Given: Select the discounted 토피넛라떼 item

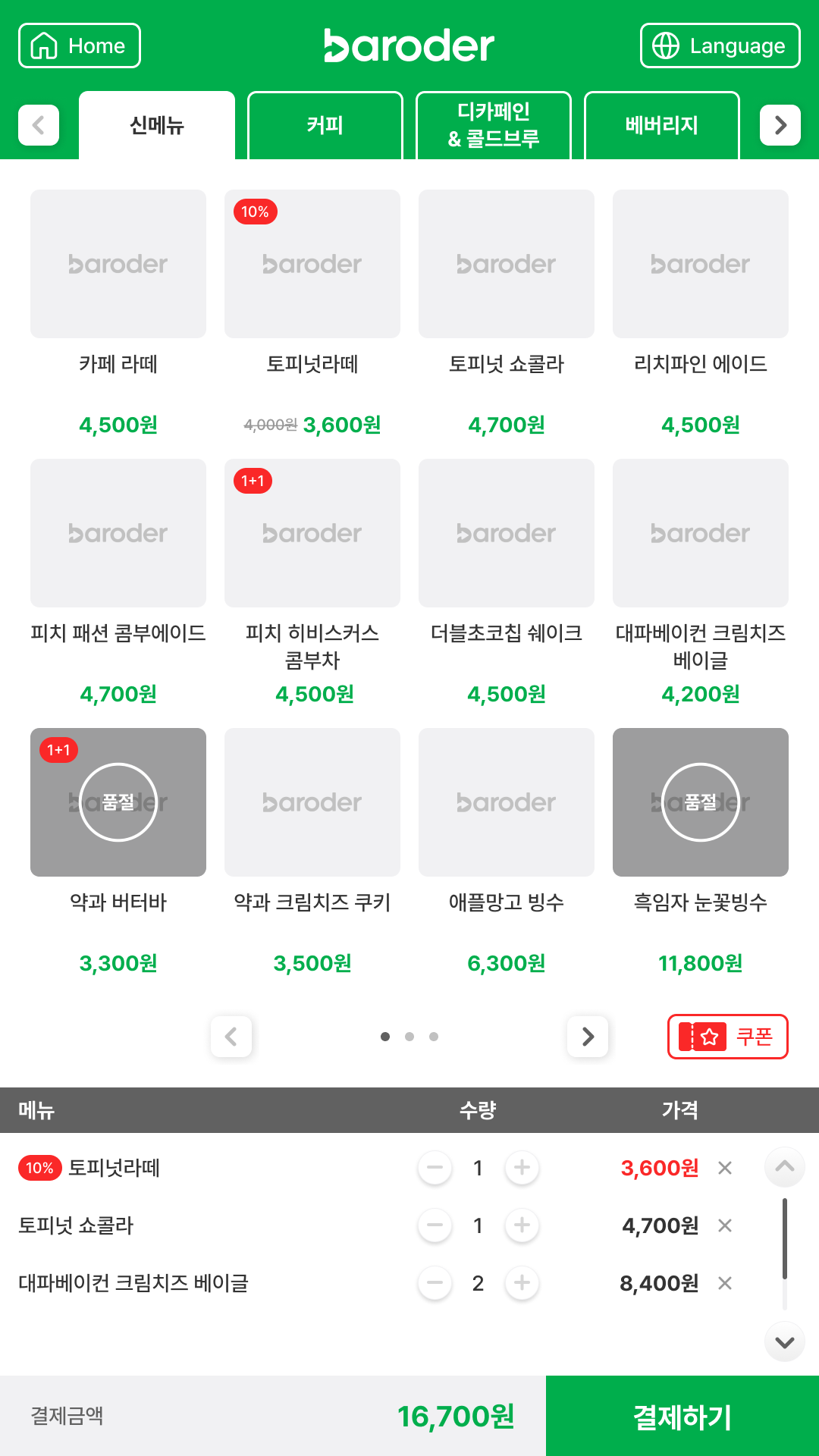Looking at the screenshot, I should coord(312,264).
